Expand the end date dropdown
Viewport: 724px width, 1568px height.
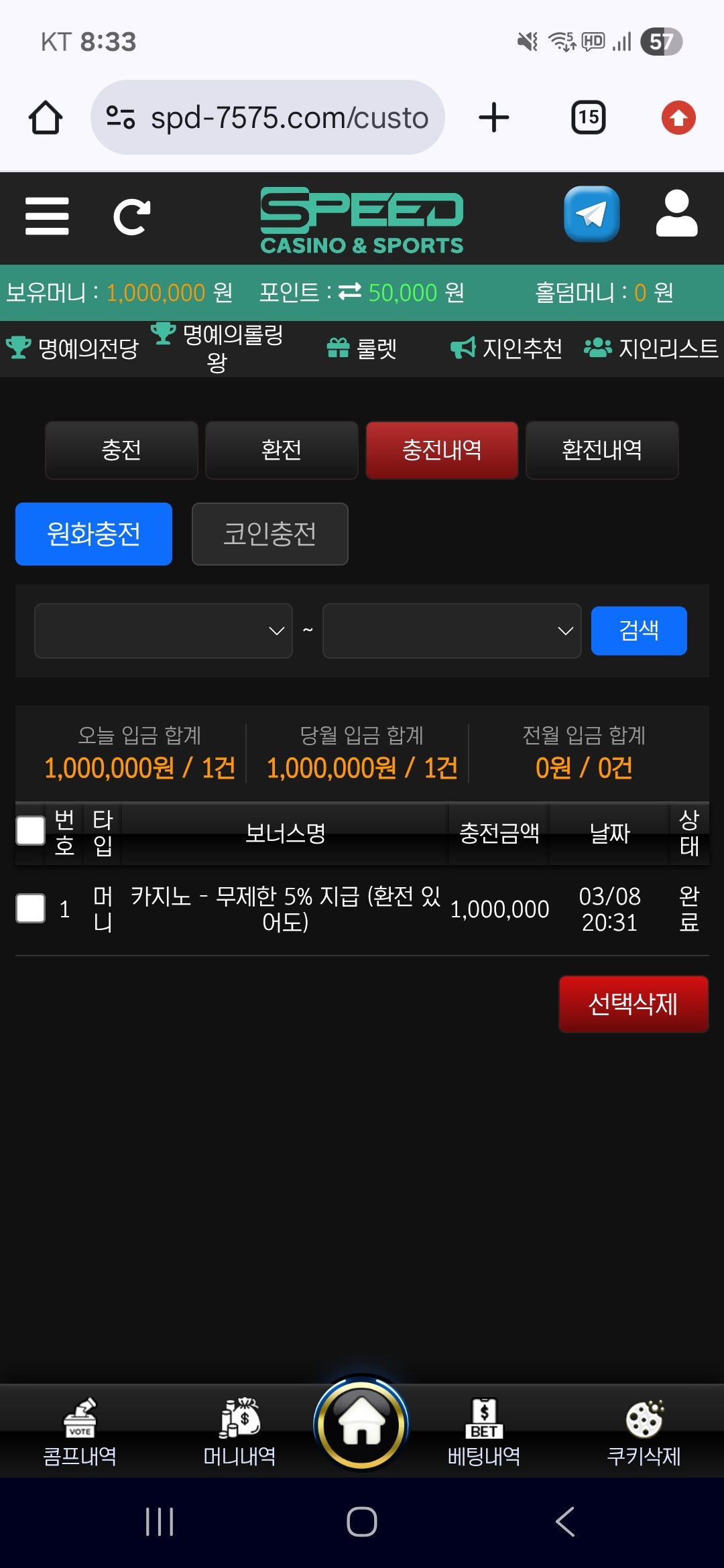click(x=451, y=631)
